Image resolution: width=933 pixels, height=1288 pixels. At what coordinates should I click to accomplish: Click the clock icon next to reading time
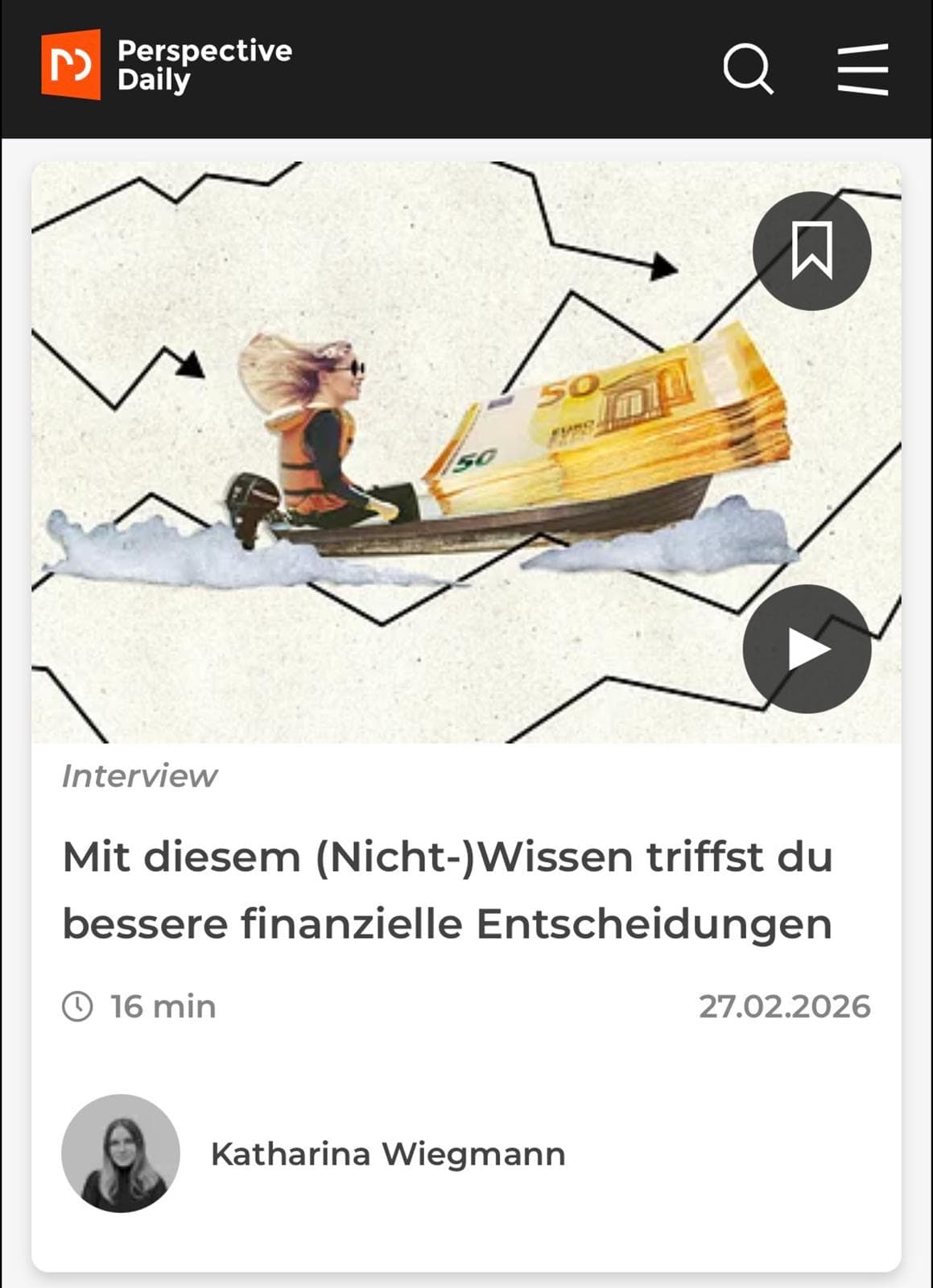pyautogui.click(x=76, y=1005)
